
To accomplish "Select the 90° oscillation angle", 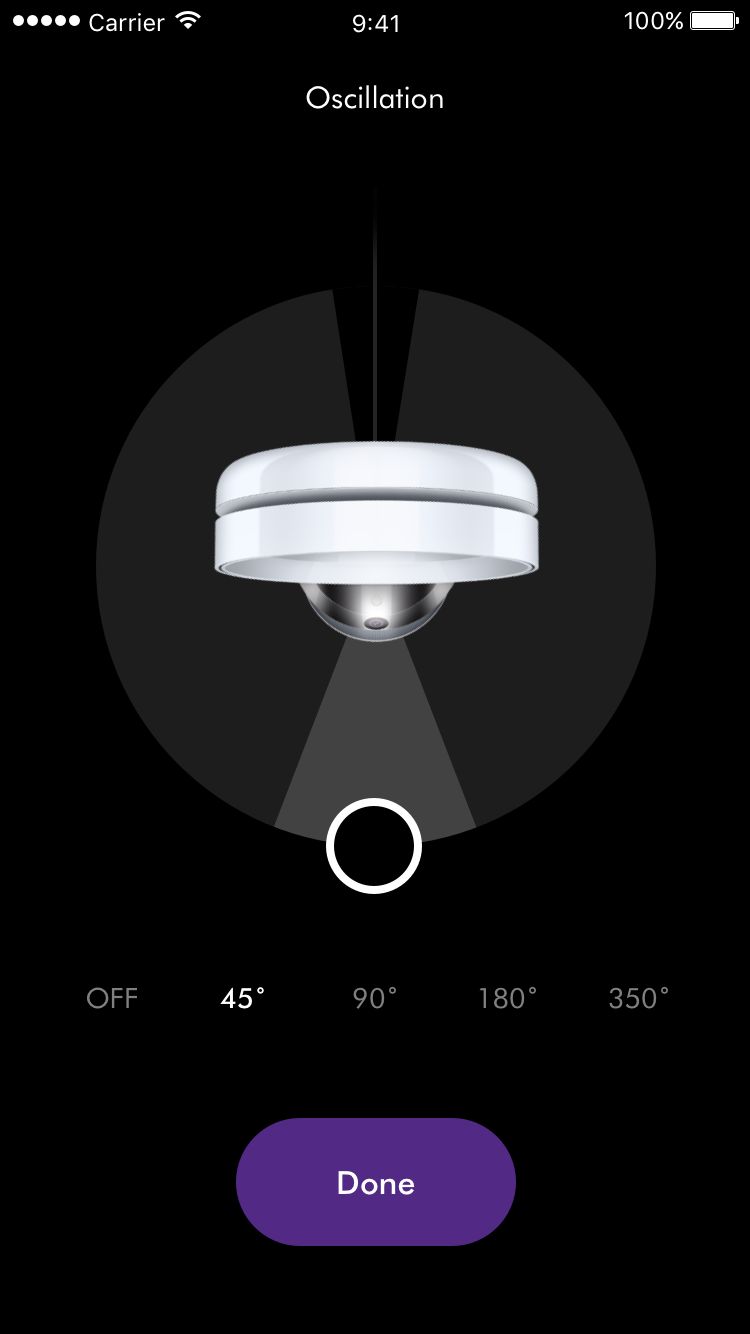I will [x=375, y=998].
